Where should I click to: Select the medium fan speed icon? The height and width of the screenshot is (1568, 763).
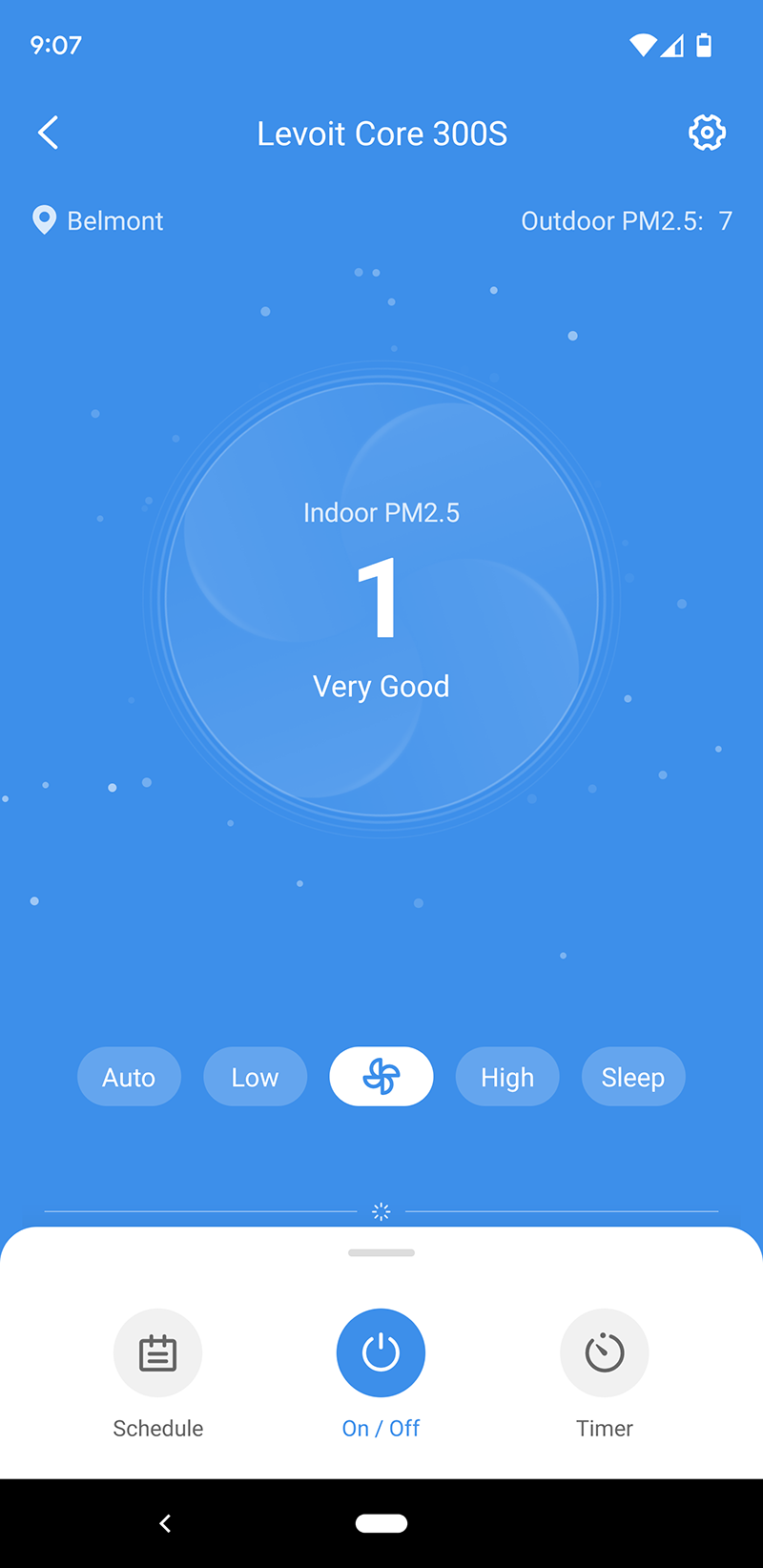381,1077
